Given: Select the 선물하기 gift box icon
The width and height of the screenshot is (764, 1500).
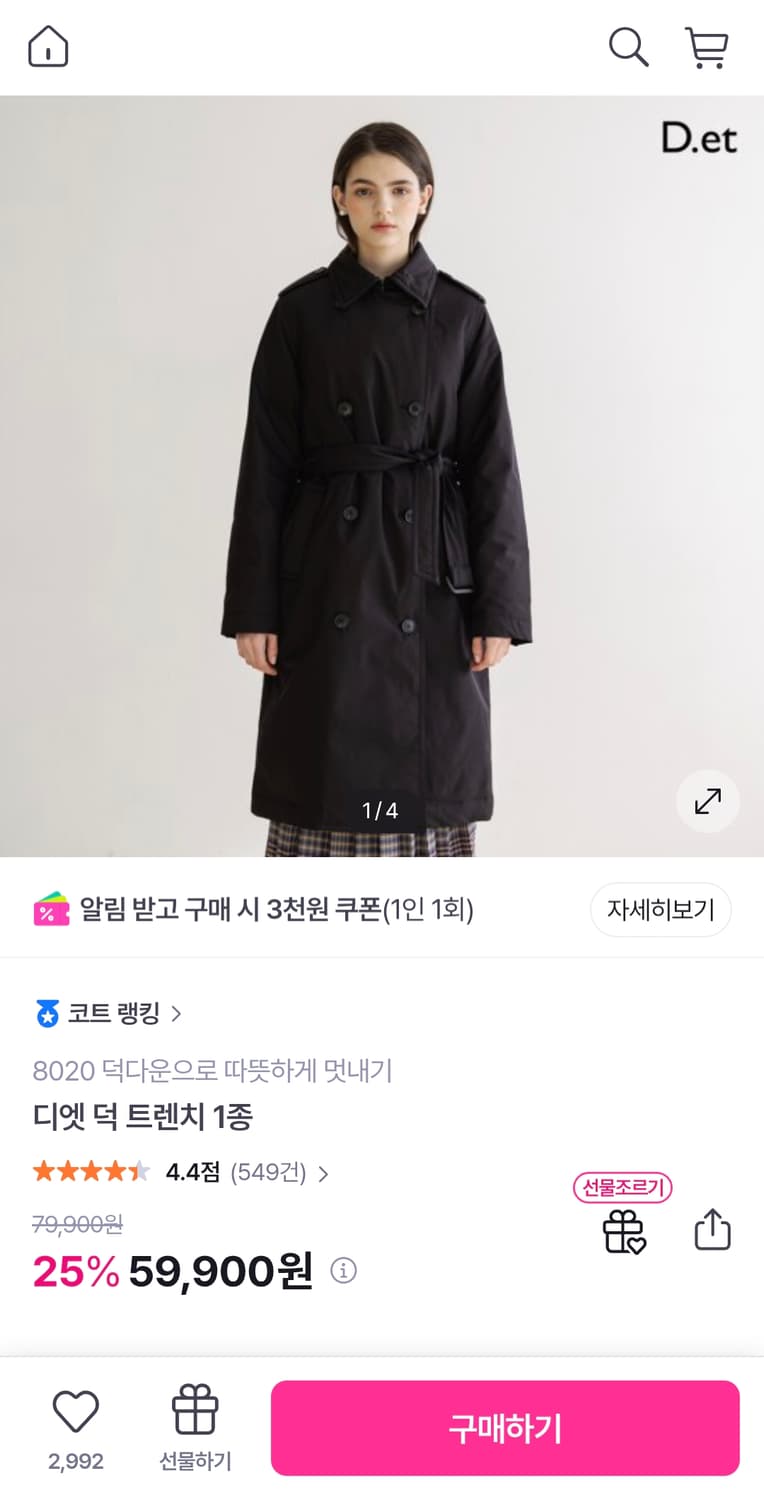Looking at the screenshot, I should [194, 1412].
